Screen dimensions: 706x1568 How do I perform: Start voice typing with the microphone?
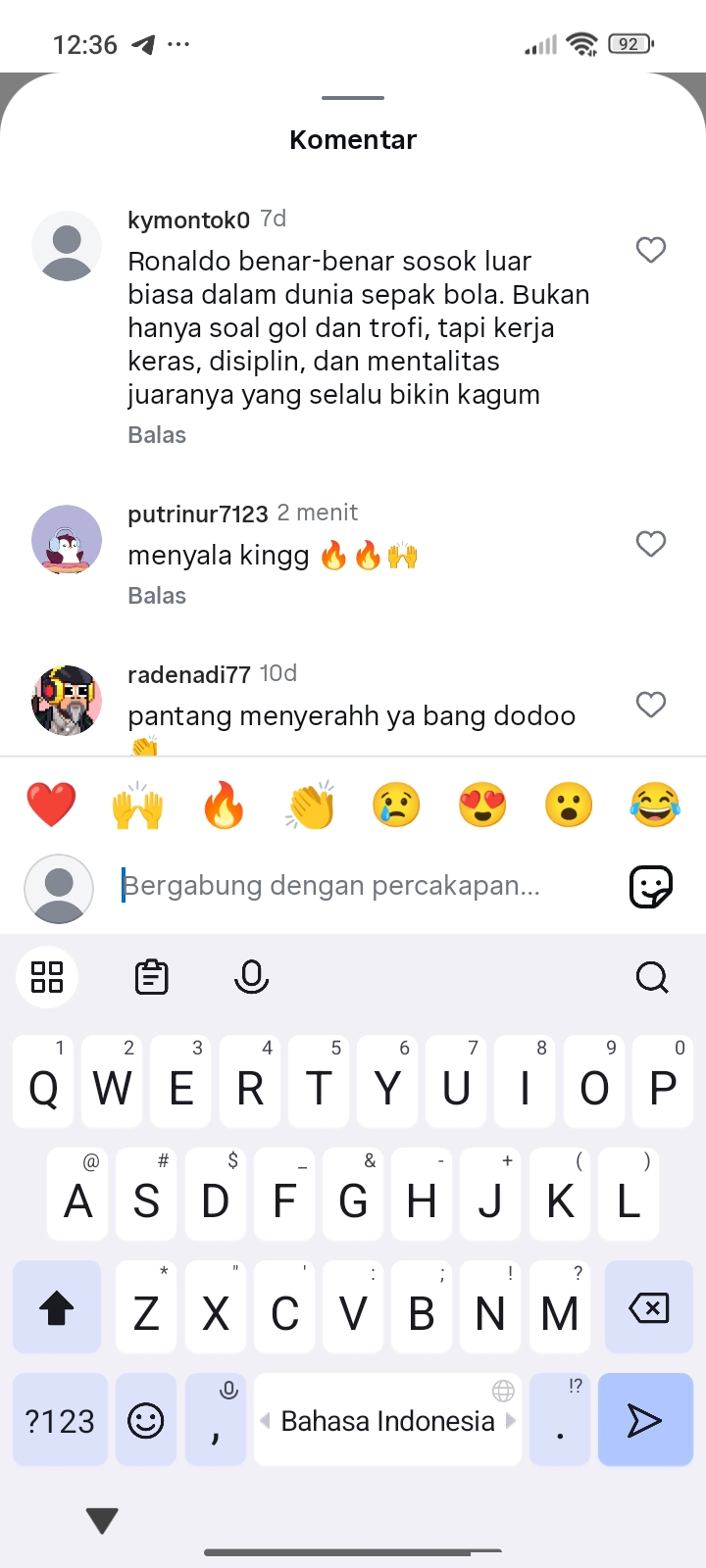click(251, 977)
